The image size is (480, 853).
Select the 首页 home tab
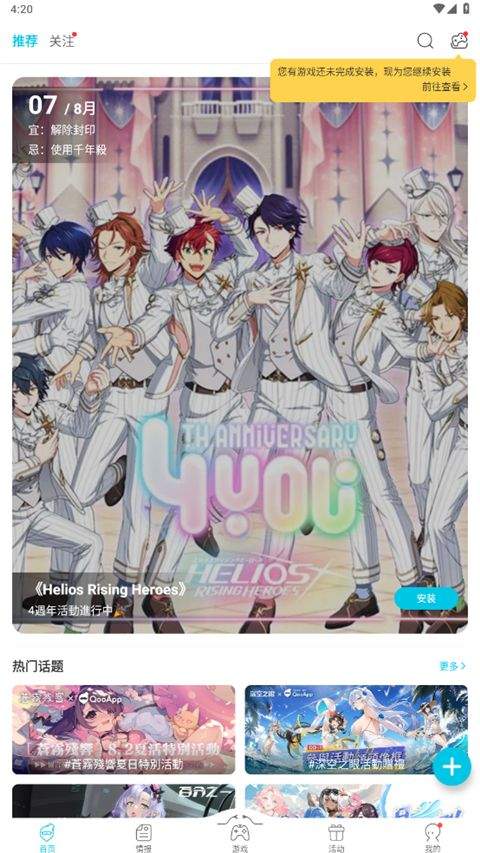[48, 838]
